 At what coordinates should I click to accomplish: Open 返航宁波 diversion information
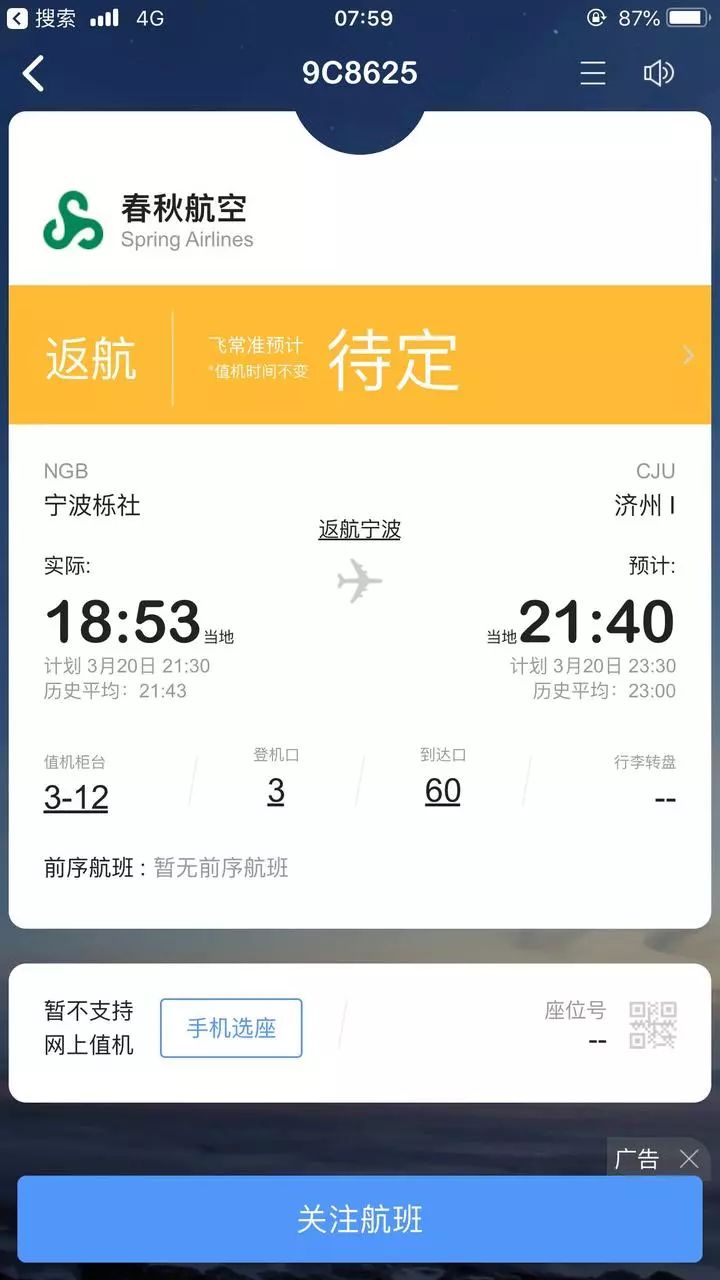pyautogui.click(x=359, y=529)
